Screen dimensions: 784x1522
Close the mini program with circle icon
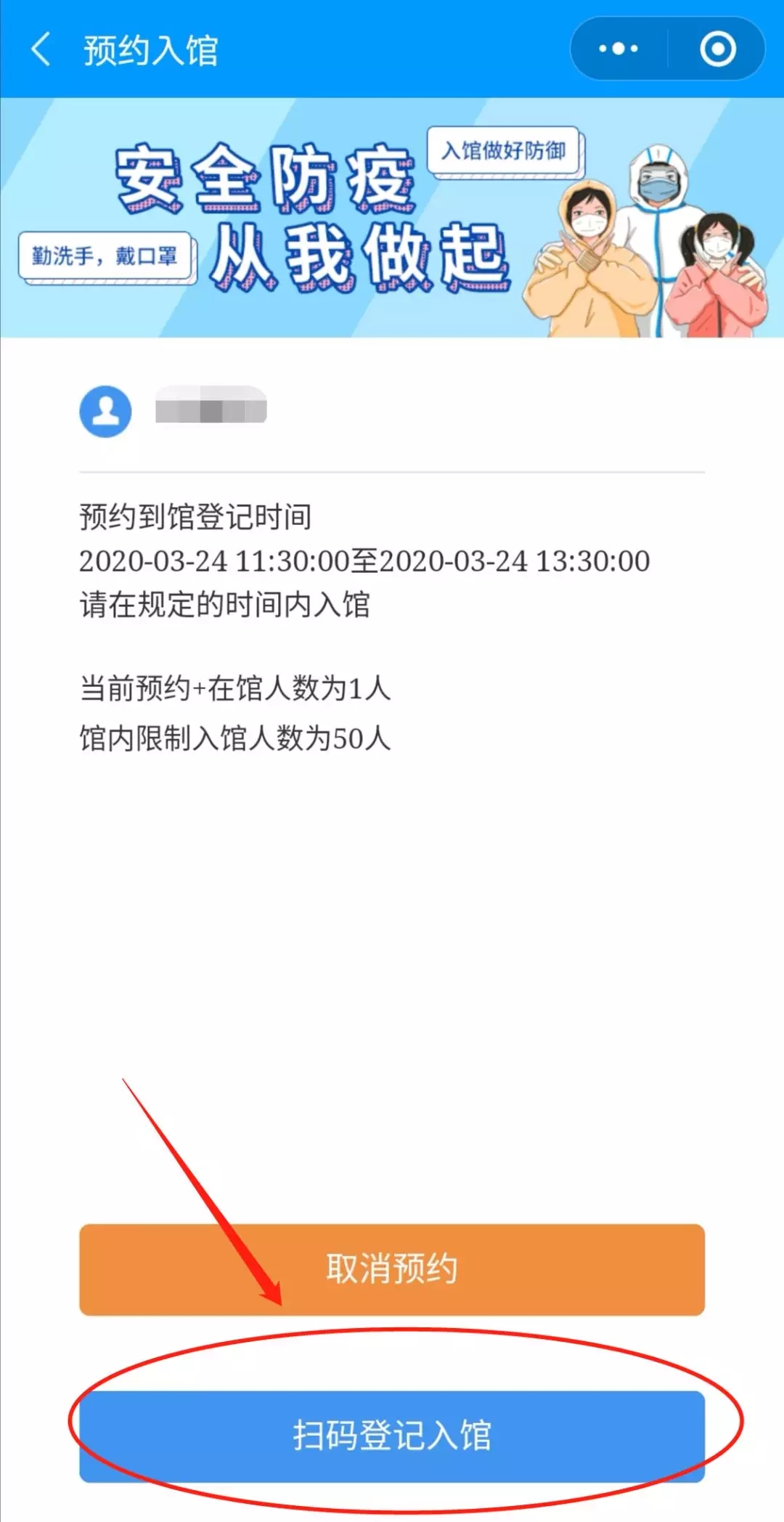(717, 49)
